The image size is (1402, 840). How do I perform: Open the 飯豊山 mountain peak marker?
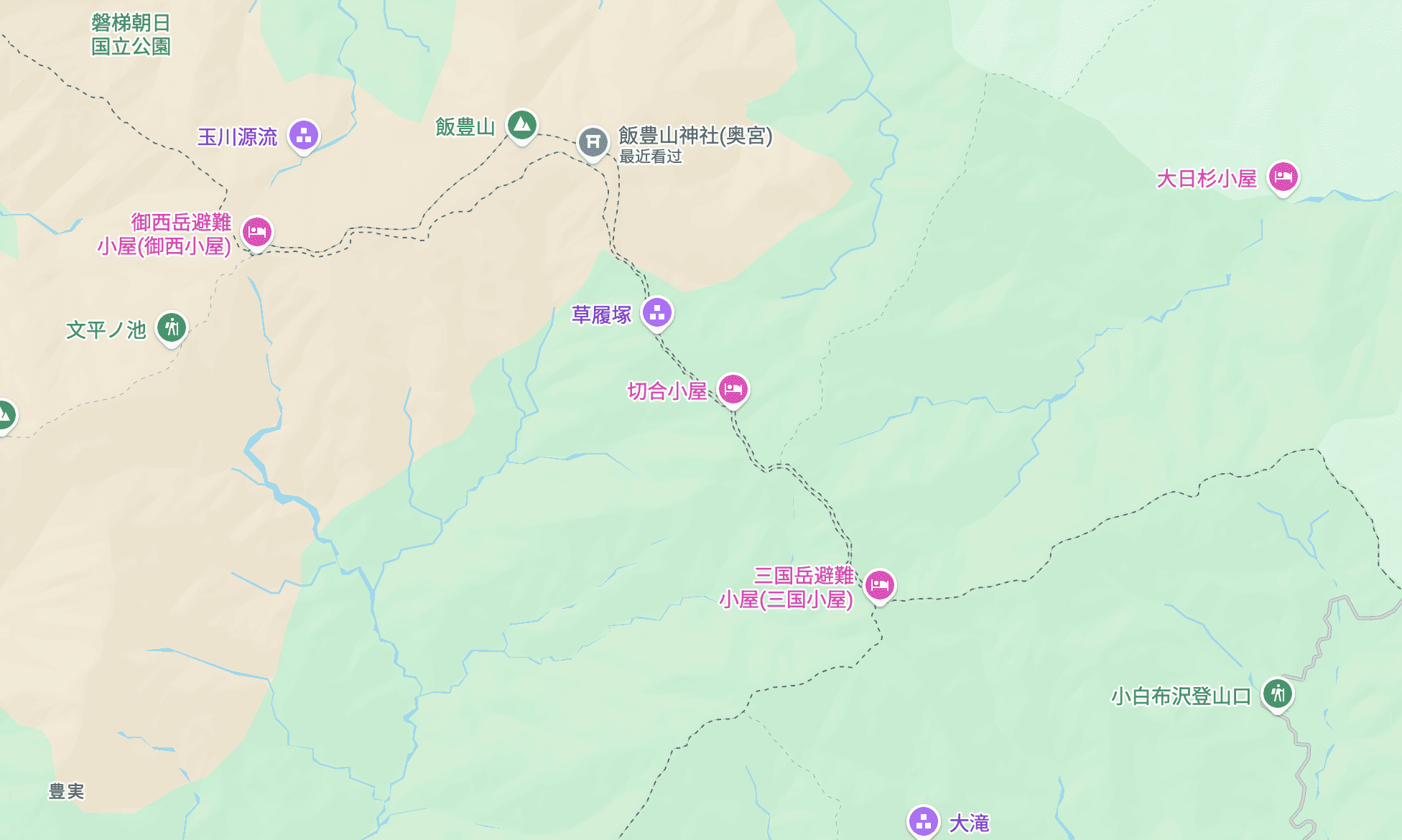click(522, 126)
